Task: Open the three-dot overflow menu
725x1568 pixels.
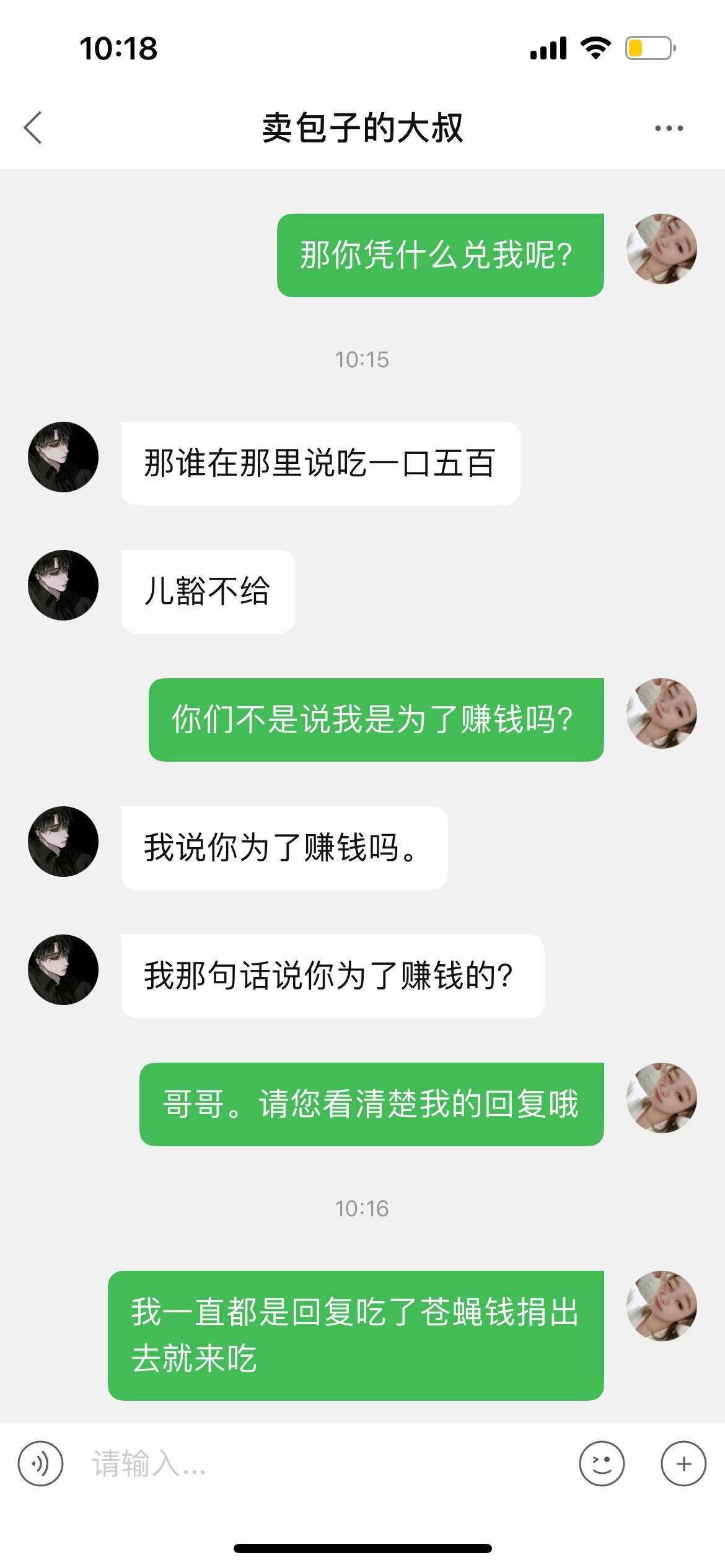Action: click(x=669, y=128)
